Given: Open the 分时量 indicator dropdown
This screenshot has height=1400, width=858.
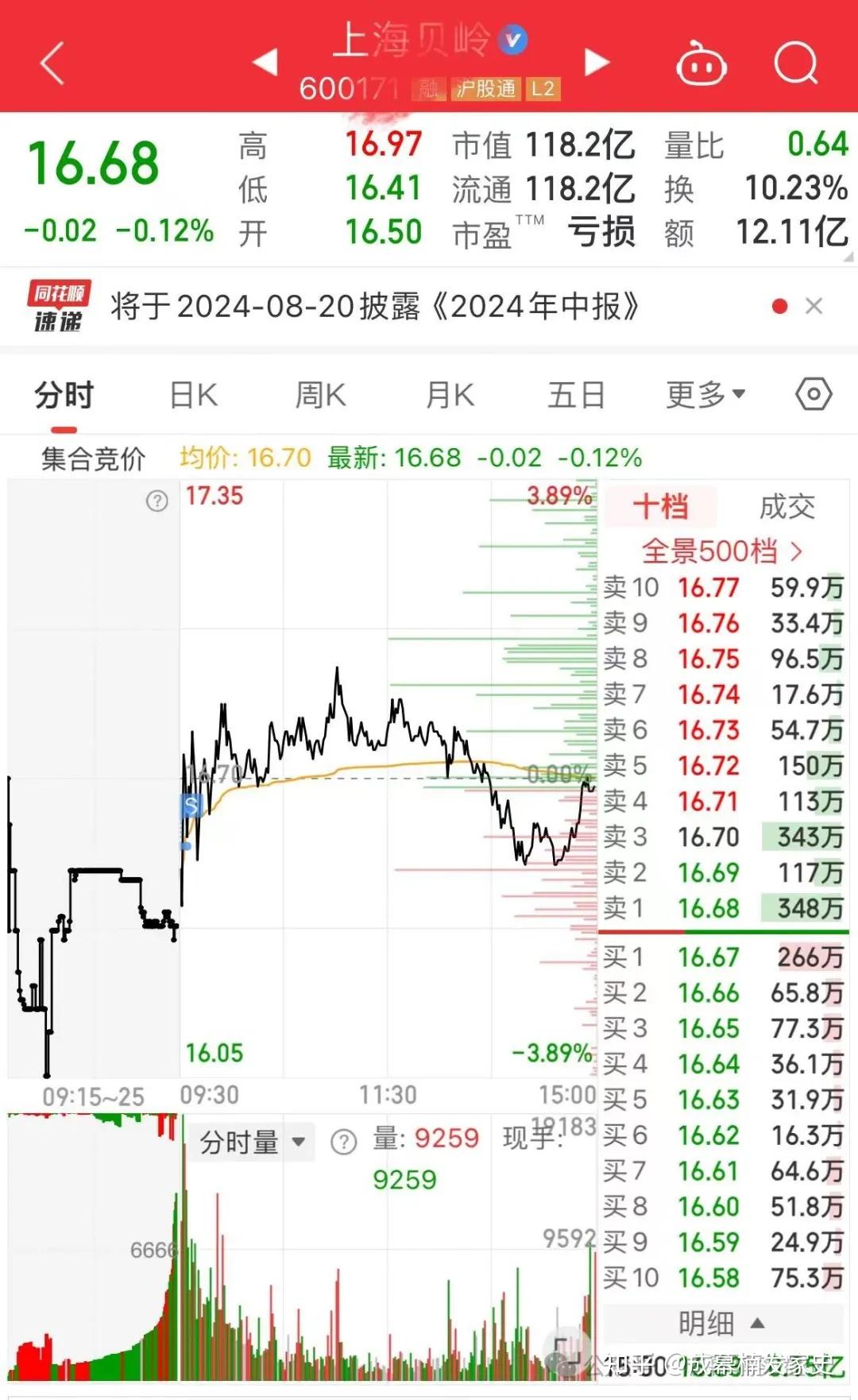Looking at the screenshot, I should [x=252, y=1143].
